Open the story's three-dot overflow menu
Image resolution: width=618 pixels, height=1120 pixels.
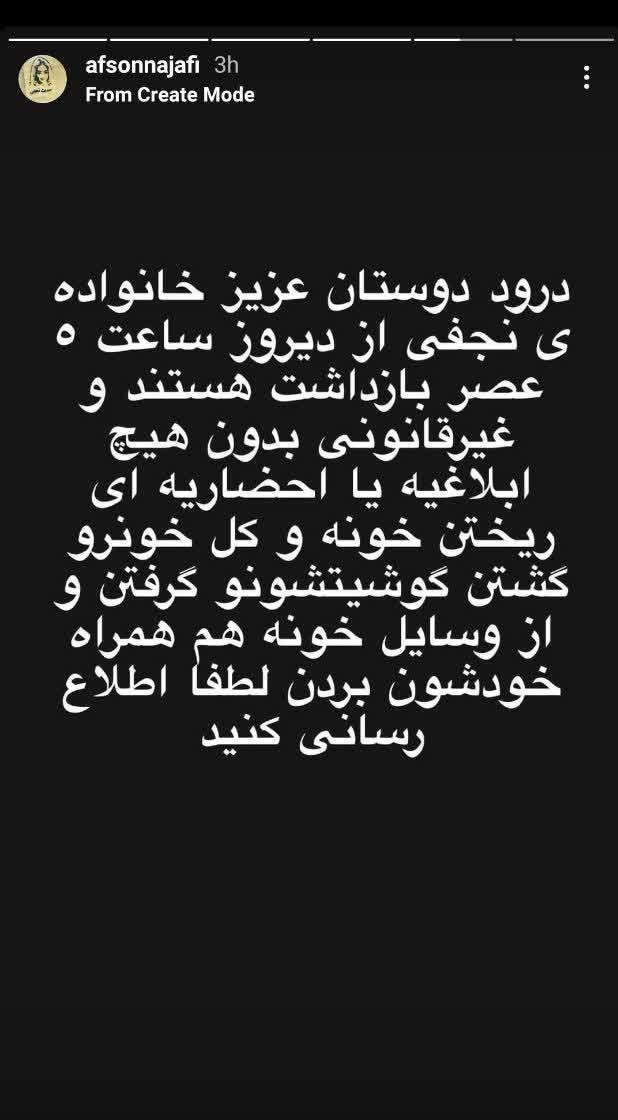point(587,78)
